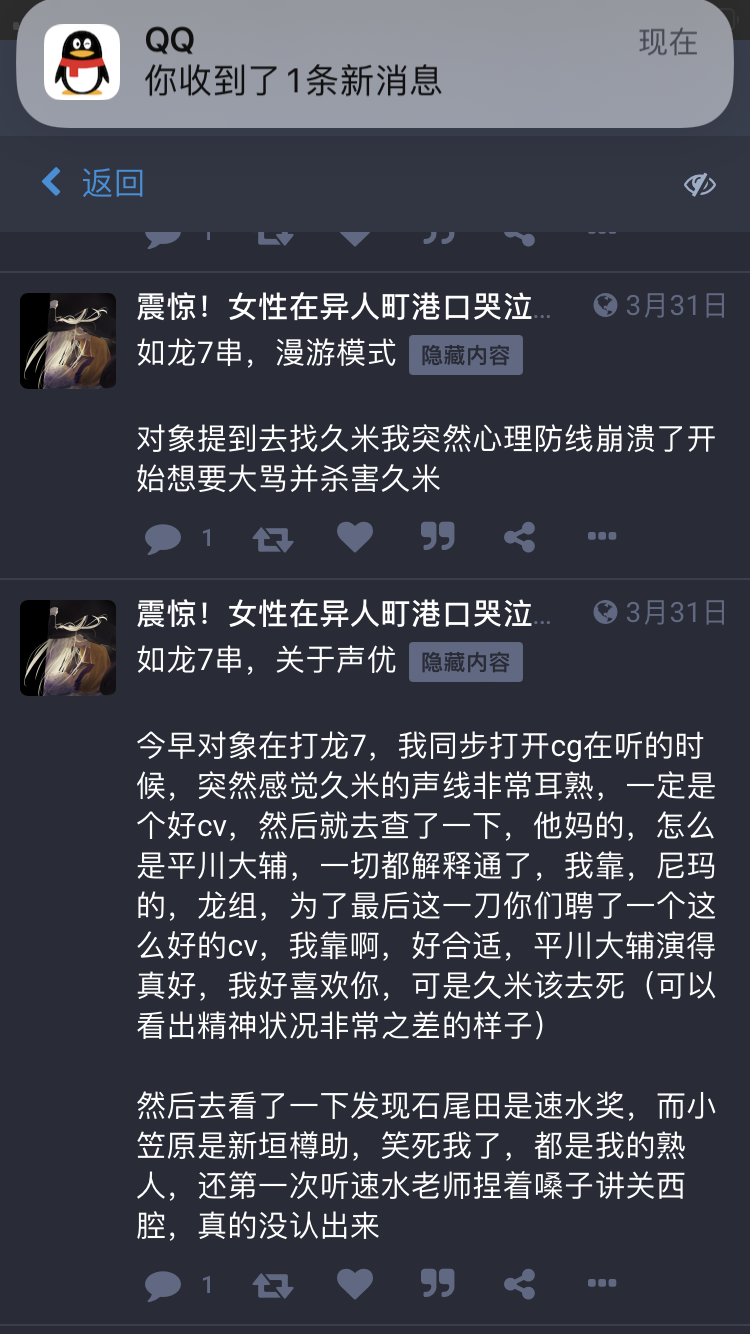The image size is (750, 1334).
Task: Favorite the 漫游模式 post with the heart
Action: point(354,538)
